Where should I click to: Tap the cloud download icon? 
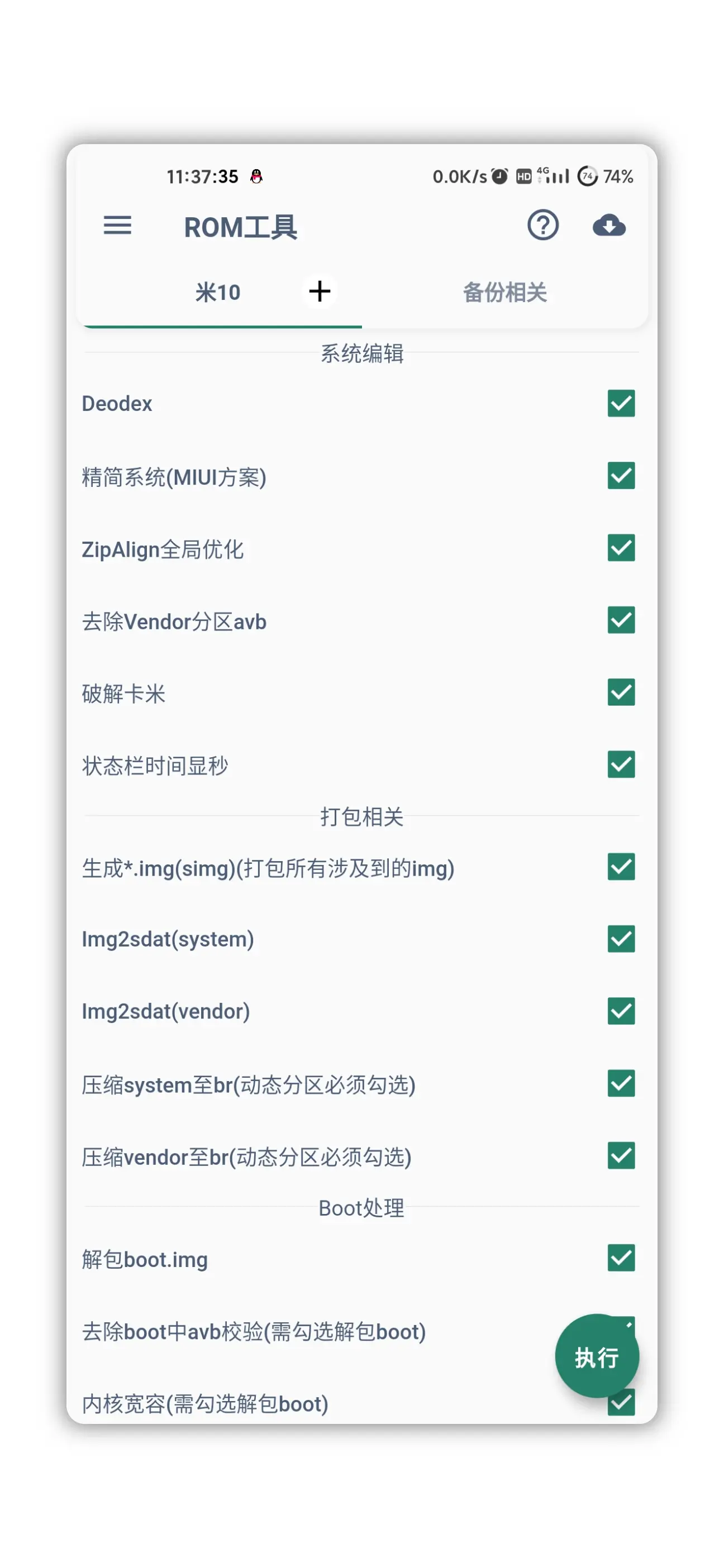[x=608, y=226]
